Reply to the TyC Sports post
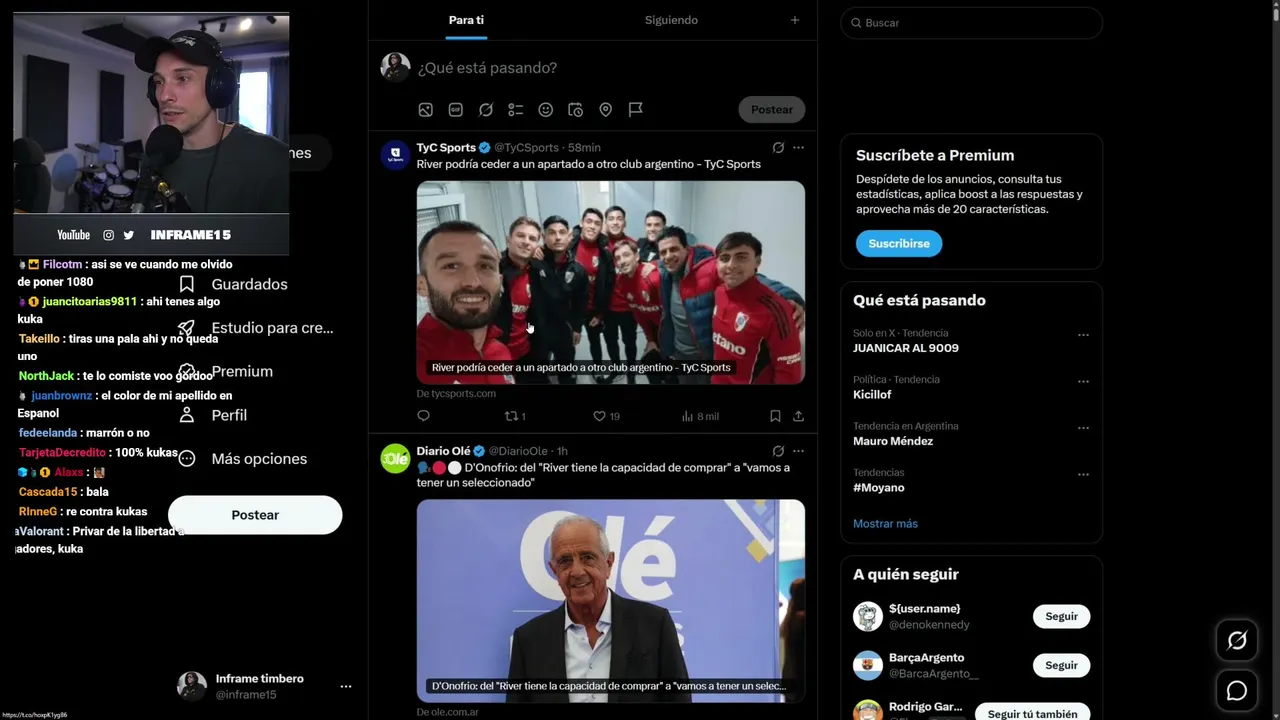The width and height of the screenshot is (1280, 720). pyautogui.click(x=423, y=416)
